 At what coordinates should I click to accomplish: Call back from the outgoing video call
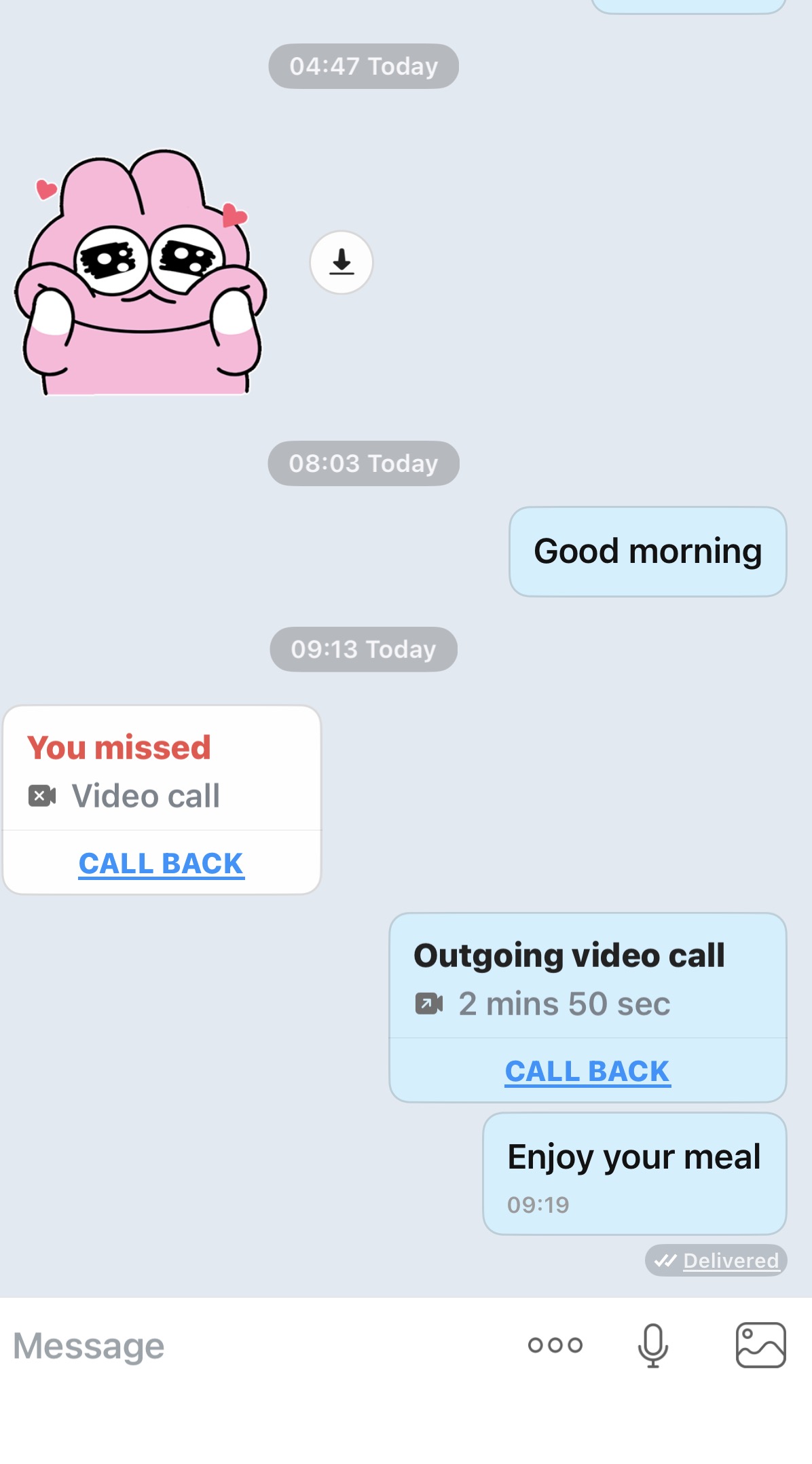click(587, 1072)
